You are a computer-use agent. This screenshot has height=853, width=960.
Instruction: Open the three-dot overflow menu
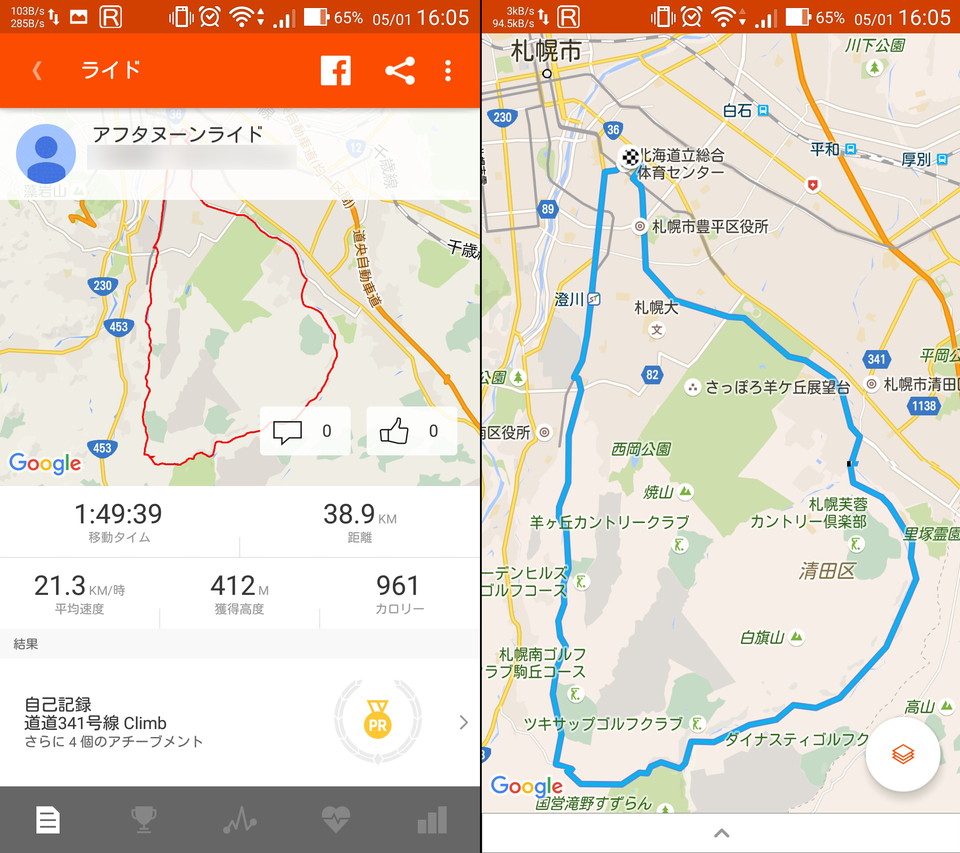coord(448,71)
